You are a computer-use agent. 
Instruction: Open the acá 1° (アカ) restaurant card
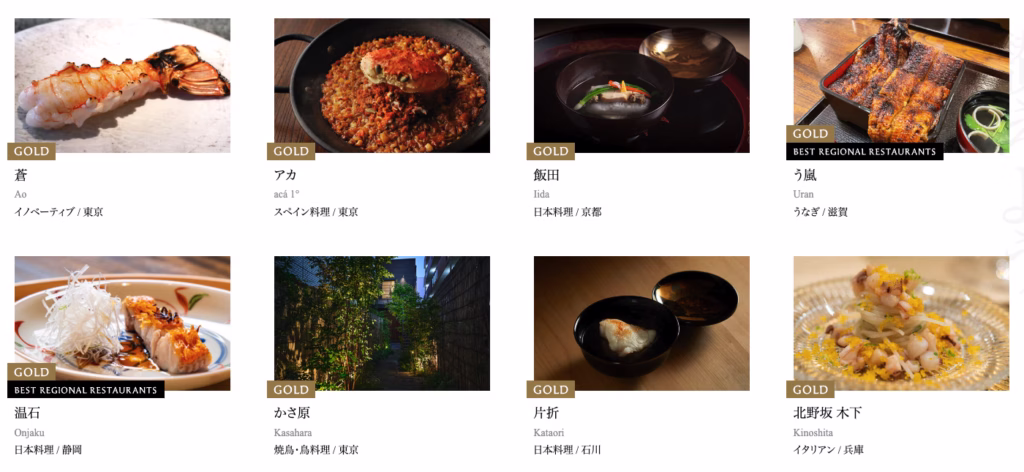point(382,86)
